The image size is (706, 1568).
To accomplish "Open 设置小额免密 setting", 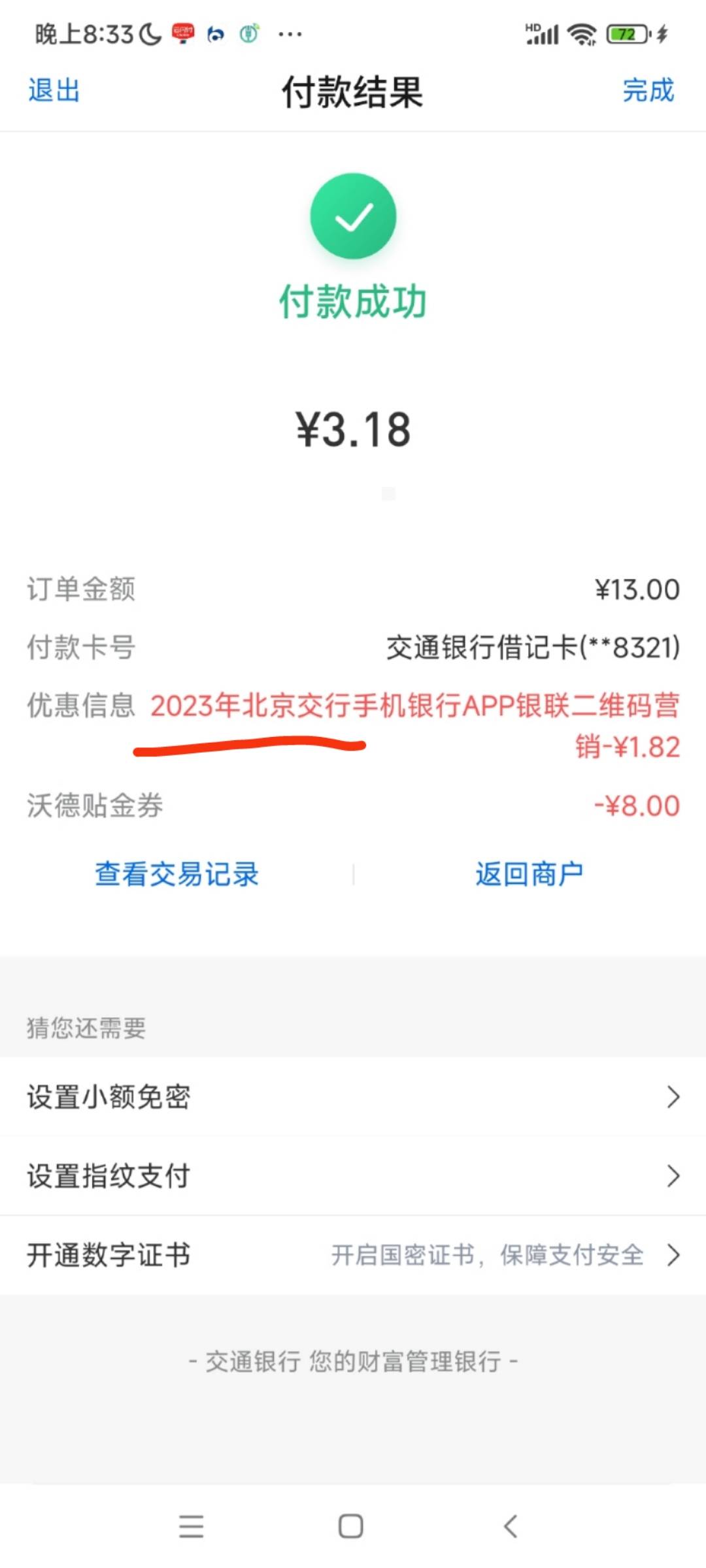I will tap(353, 1096).
